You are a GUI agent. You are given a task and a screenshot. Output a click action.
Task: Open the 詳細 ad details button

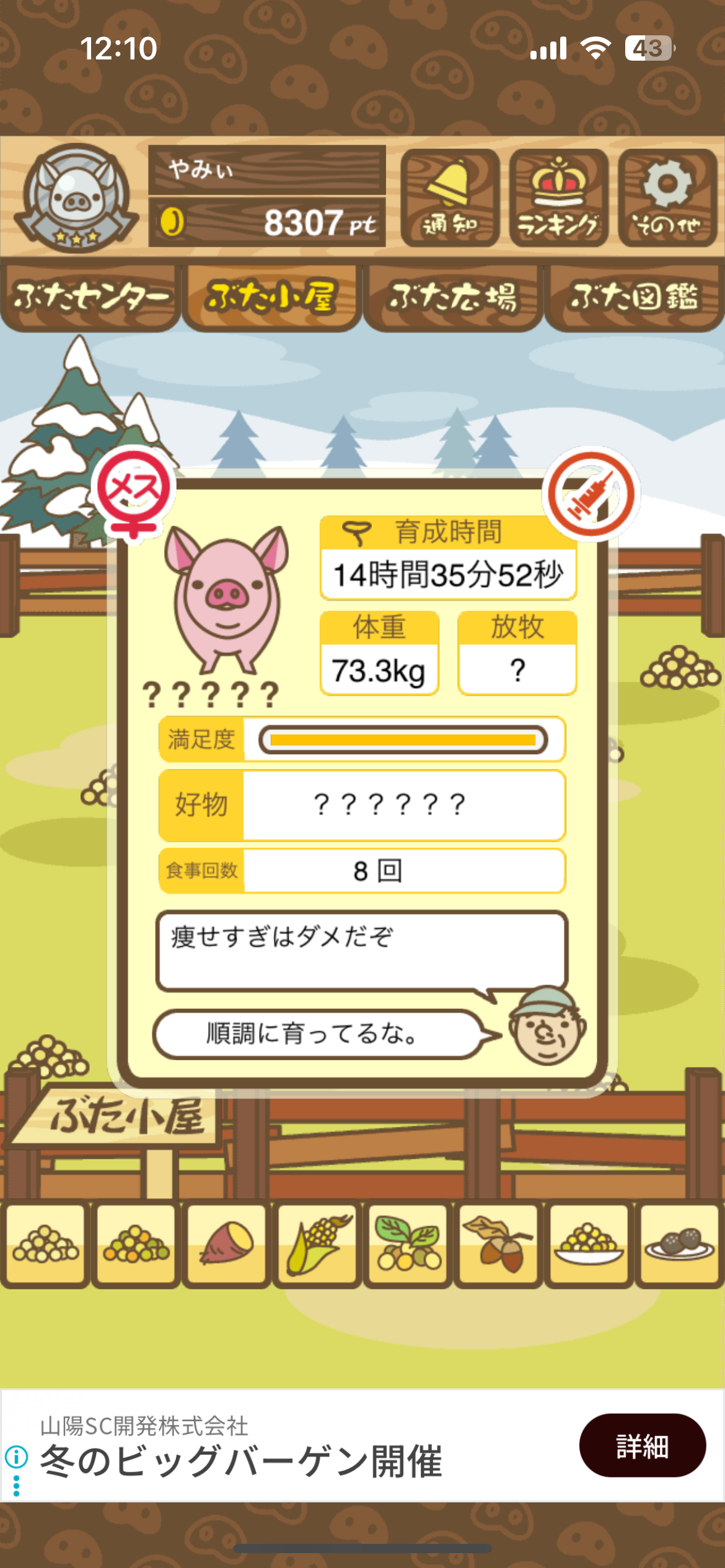click(642, 1445)
